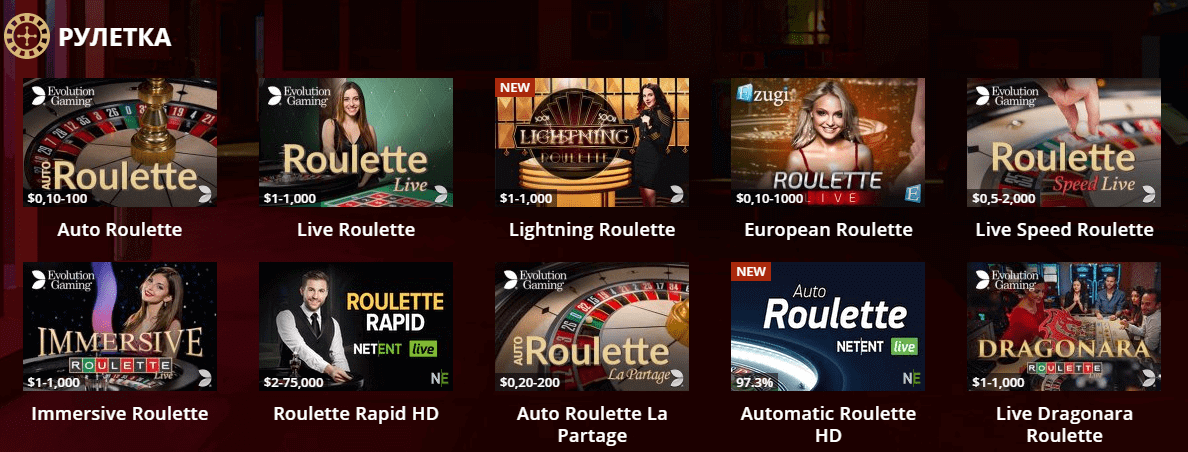
Task: Open Live Dragonara Roulette
Action: [x=1064, y=326]
